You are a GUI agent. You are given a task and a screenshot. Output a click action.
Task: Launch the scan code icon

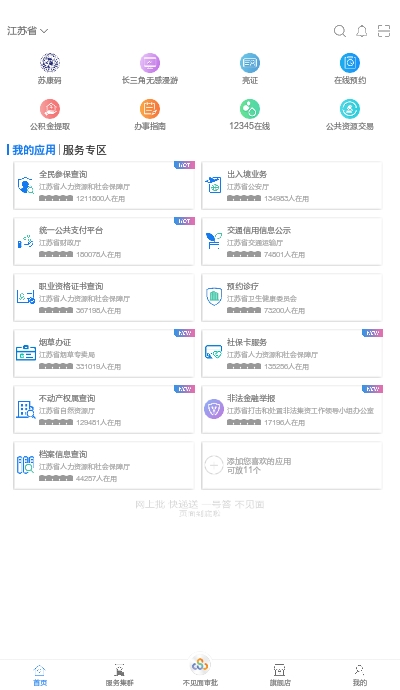[384, 31]
